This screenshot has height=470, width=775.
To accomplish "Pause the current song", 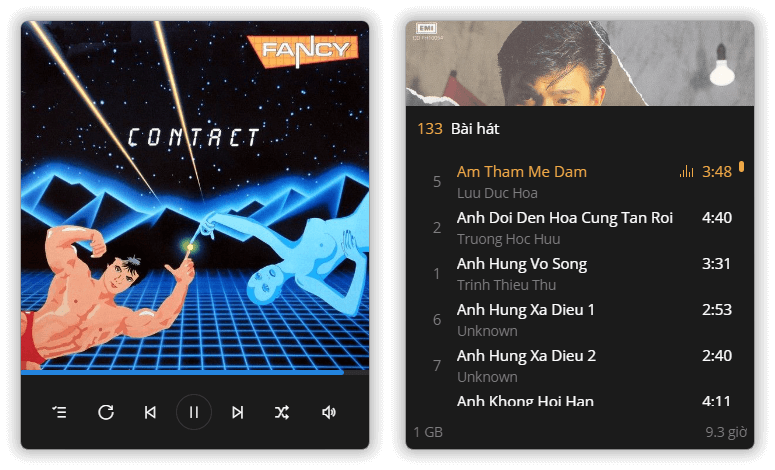I will pos(194,412).
